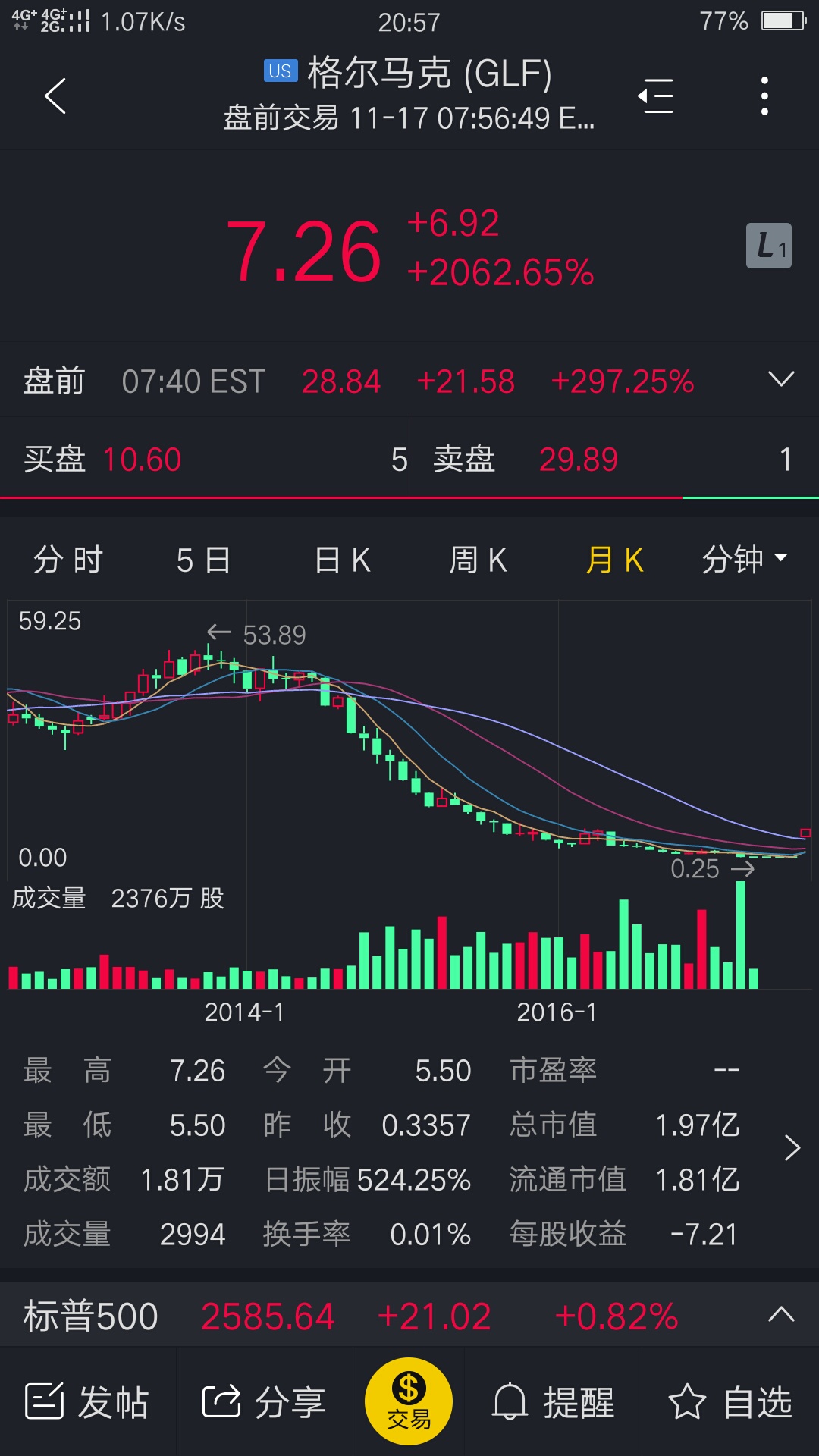Expand the 标普500 index bar
This screenshot has width=819, height=1456.
(x=781, y=1314)
